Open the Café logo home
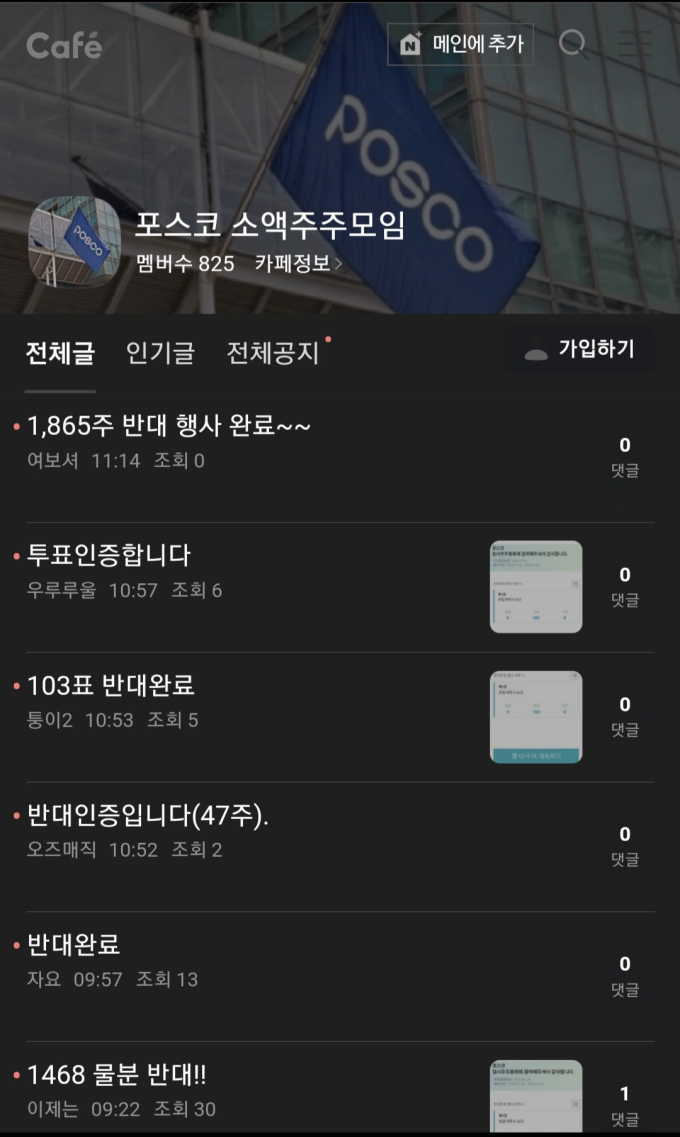The height and width of the screenshot is (1137, 680). click(x=64, y=46)
